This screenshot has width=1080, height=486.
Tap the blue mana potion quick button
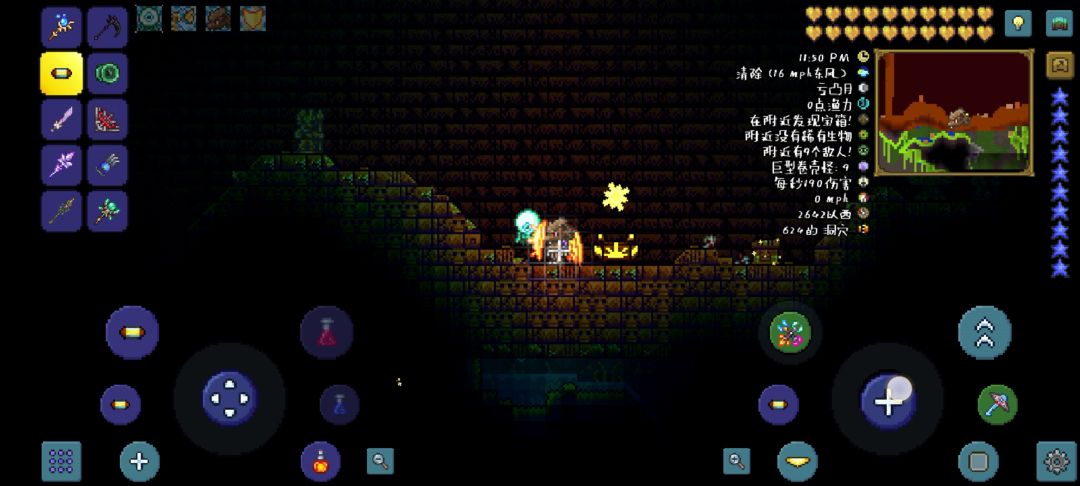[x=339, y=404]
